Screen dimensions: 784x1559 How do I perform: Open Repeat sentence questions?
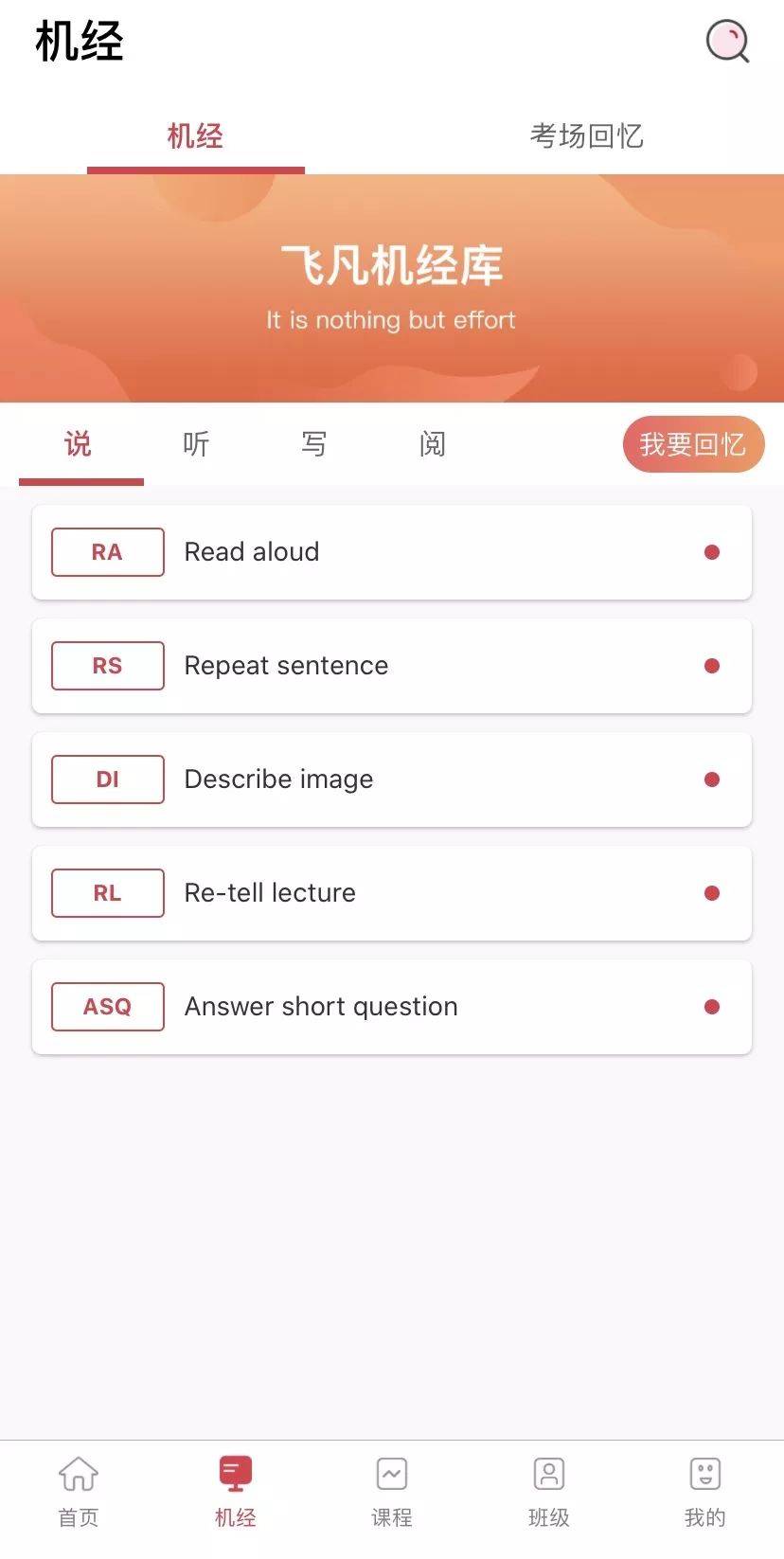click(x=392, y=666)
